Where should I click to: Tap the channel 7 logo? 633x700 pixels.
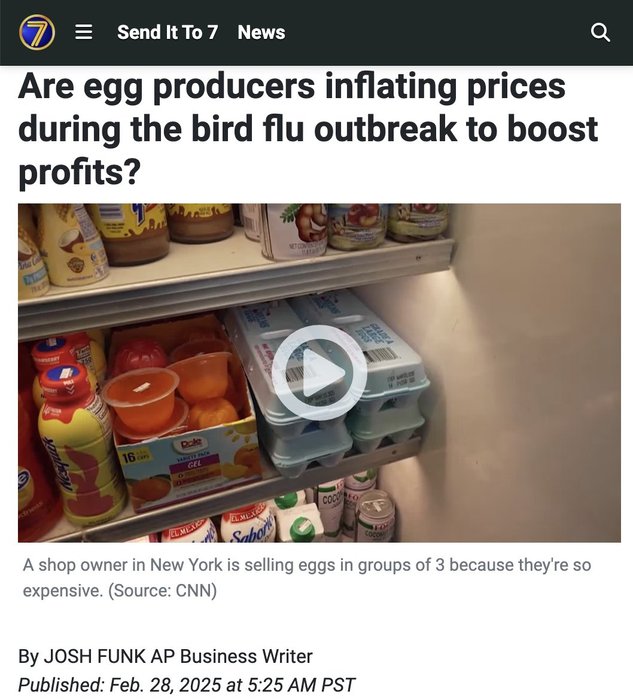(37, 32)
